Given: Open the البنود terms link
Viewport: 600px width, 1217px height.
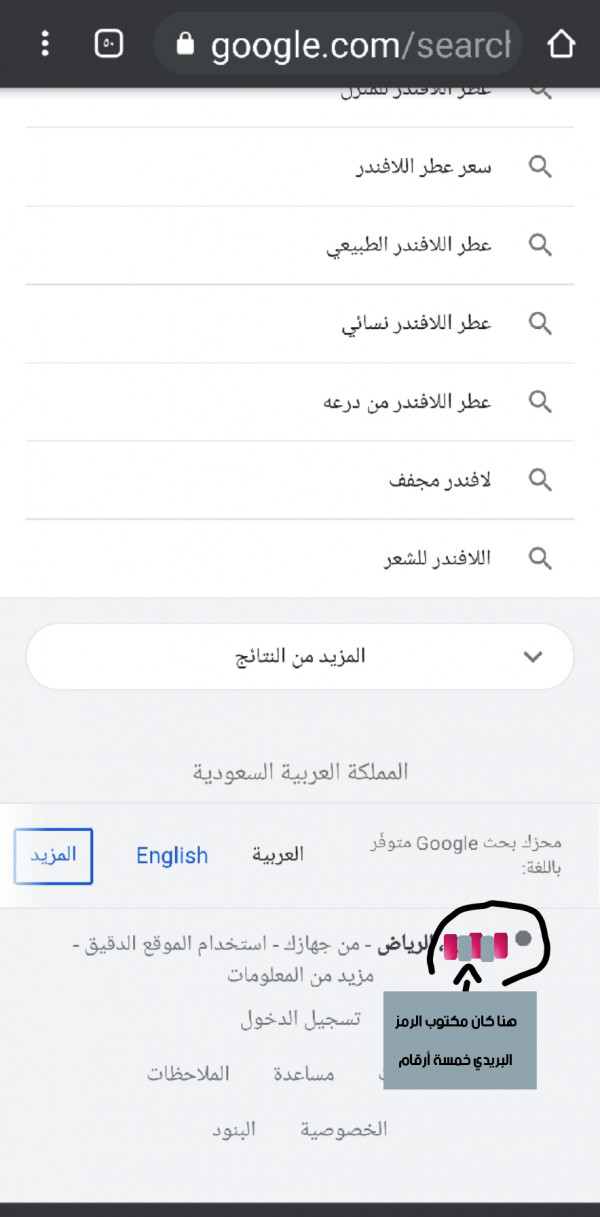Looking at the screenshot, I should click(233, 1130).
